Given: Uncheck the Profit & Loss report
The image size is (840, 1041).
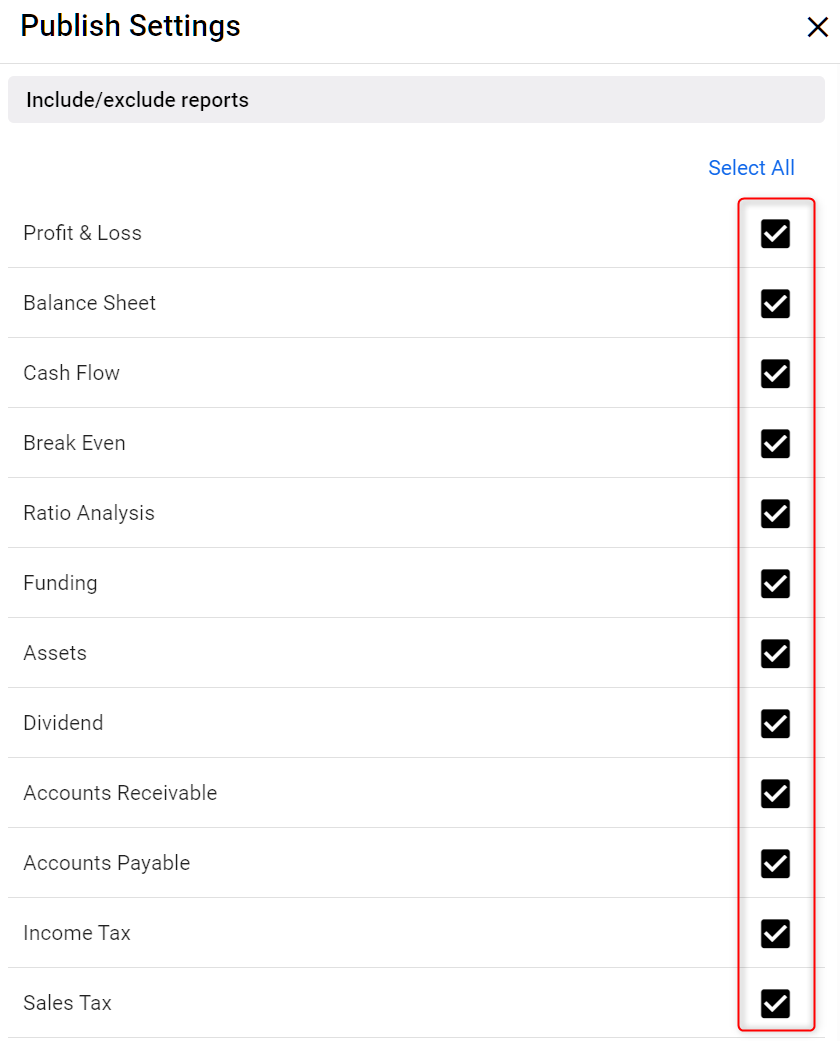Looking at the screenshot, I should click(775, 234).
